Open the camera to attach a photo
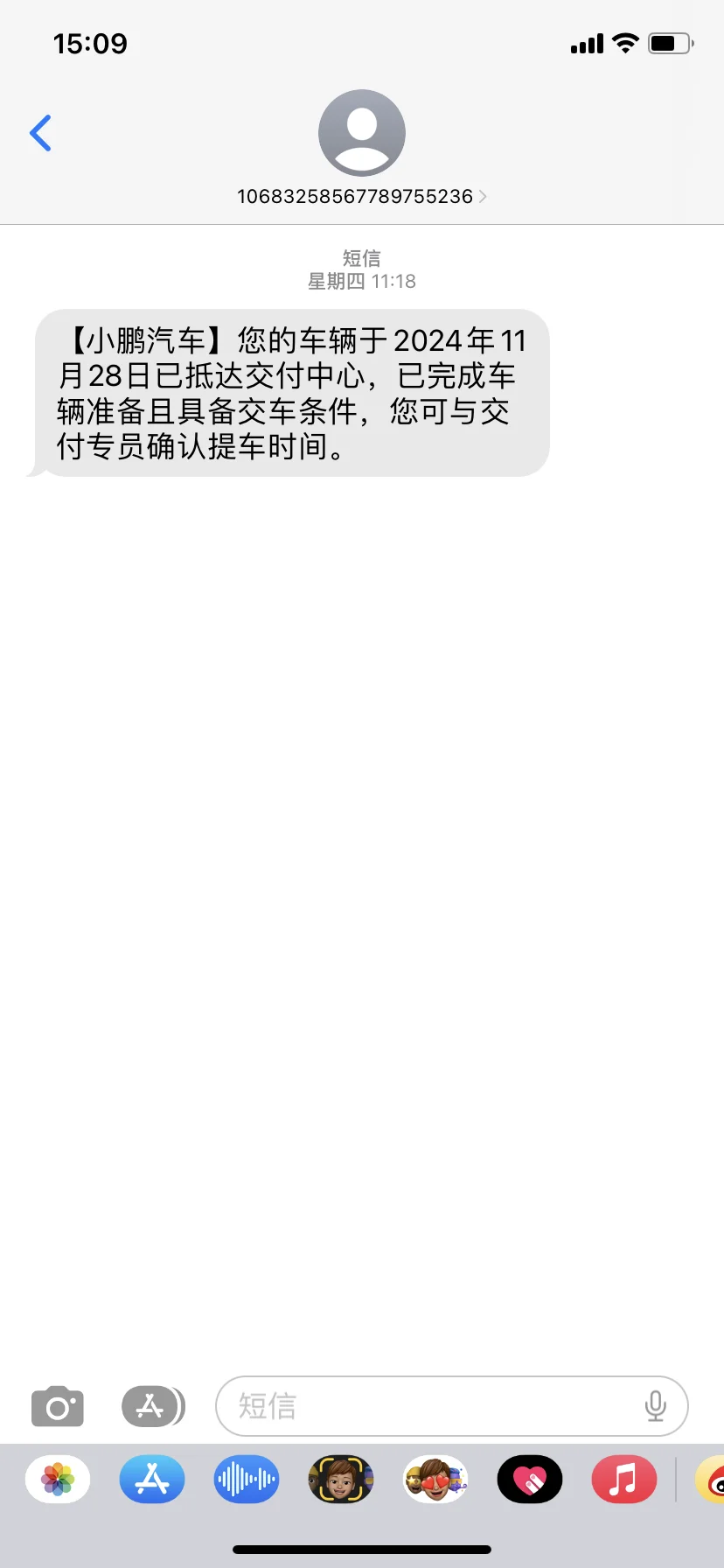Viewport: 724px width, 1568px height. click(x=58, y=1406)
